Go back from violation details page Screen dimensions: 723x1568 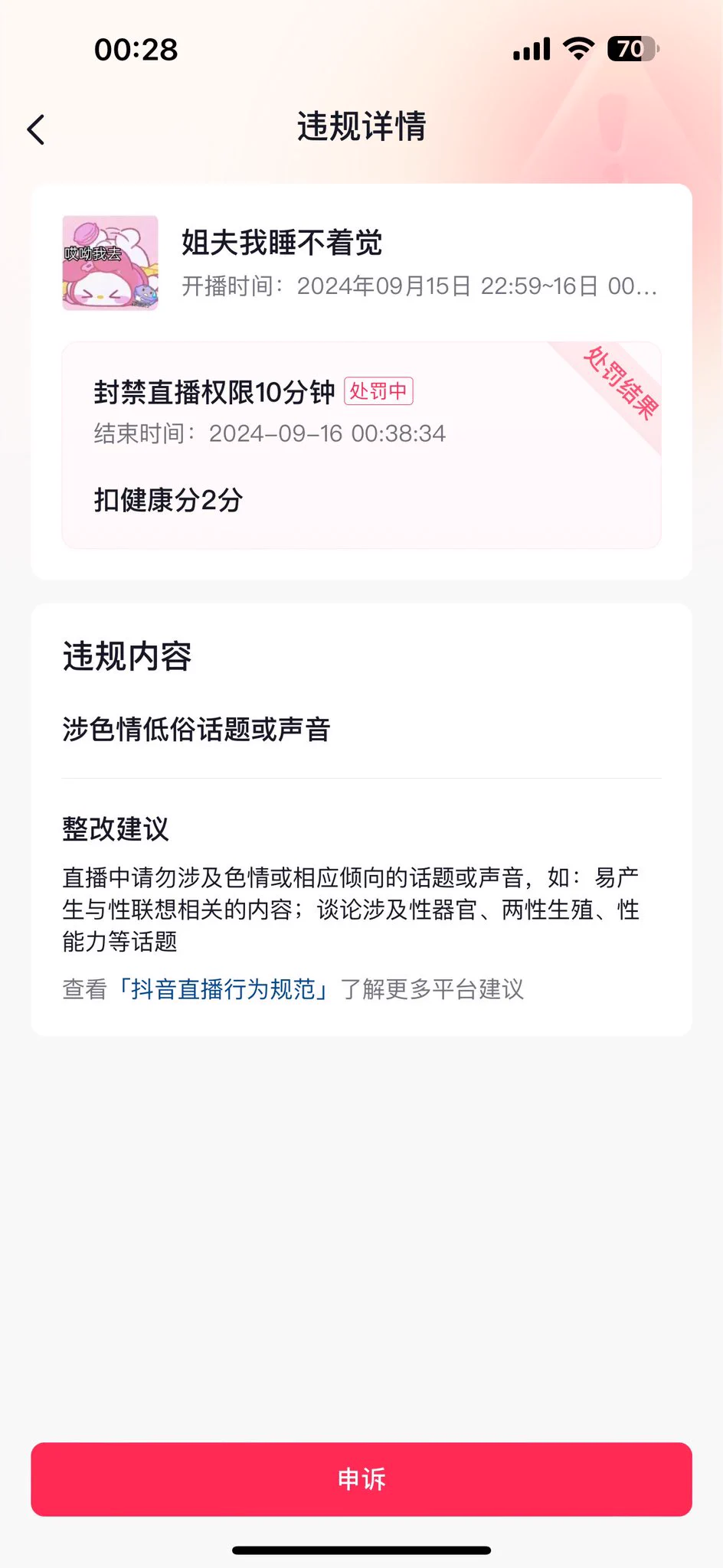coord(36,129)
